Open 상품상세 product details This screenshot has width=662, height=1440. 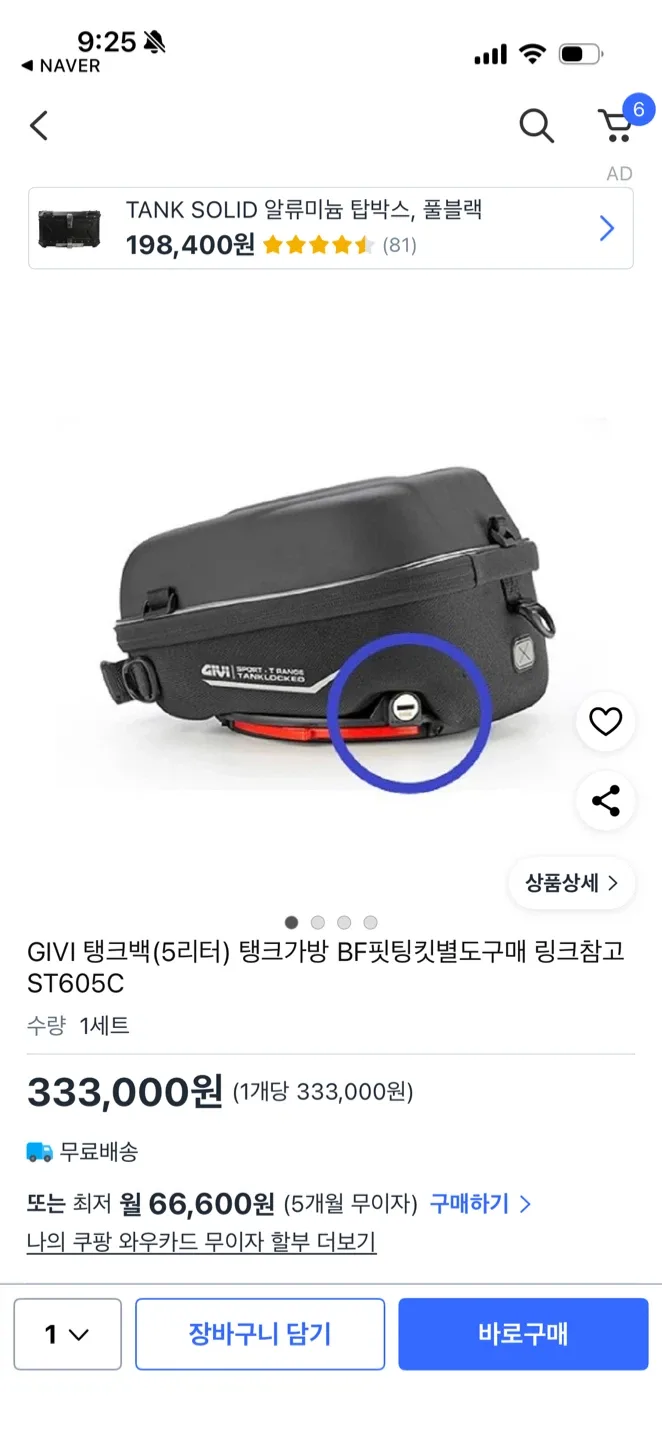pos(571,883)
